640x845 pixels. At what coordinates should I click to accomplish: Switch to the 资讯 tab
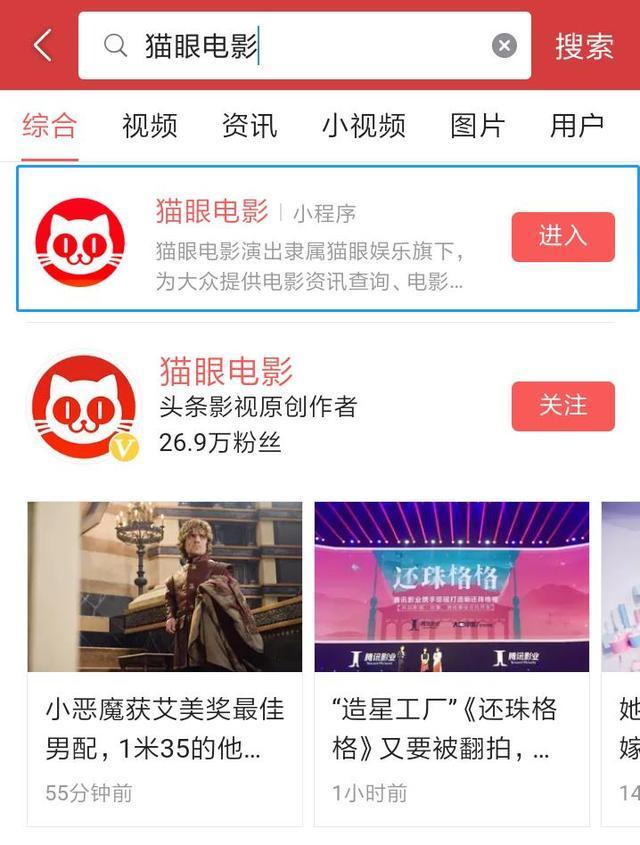pos(249,125)
